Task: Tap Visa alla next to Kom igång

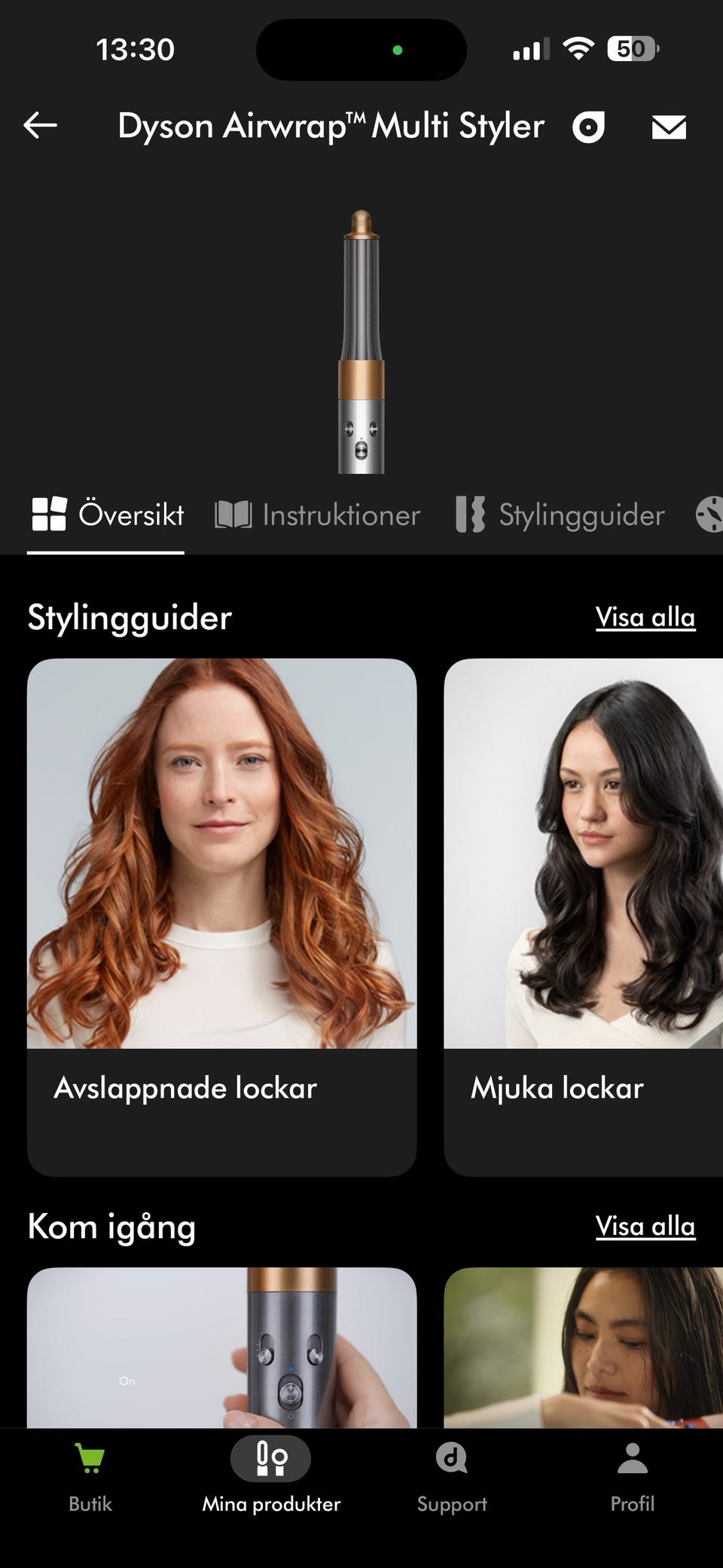Action: pos(645,1226)
